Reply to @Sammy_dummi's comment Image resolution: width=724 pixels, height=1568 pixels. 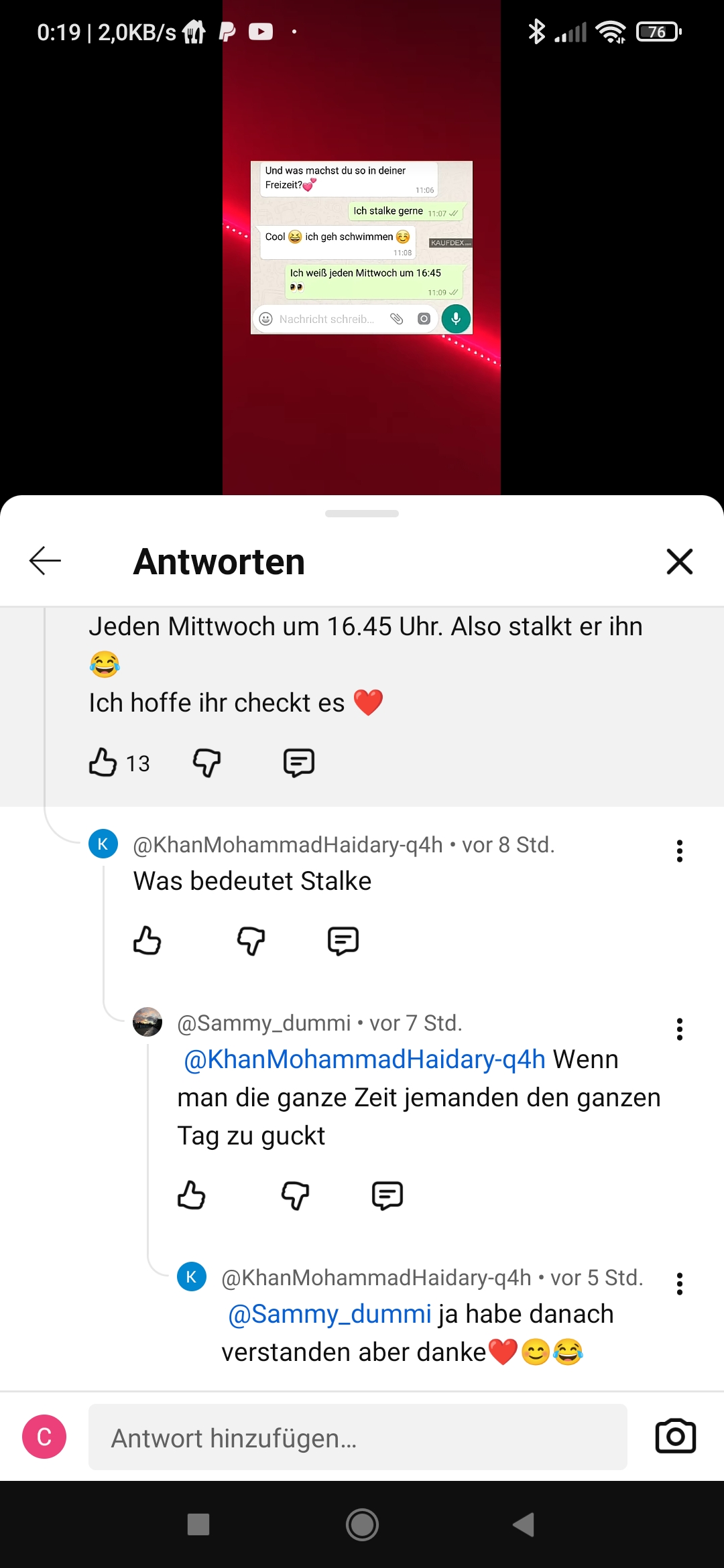pyautogui.click(x=387, y=1195)
